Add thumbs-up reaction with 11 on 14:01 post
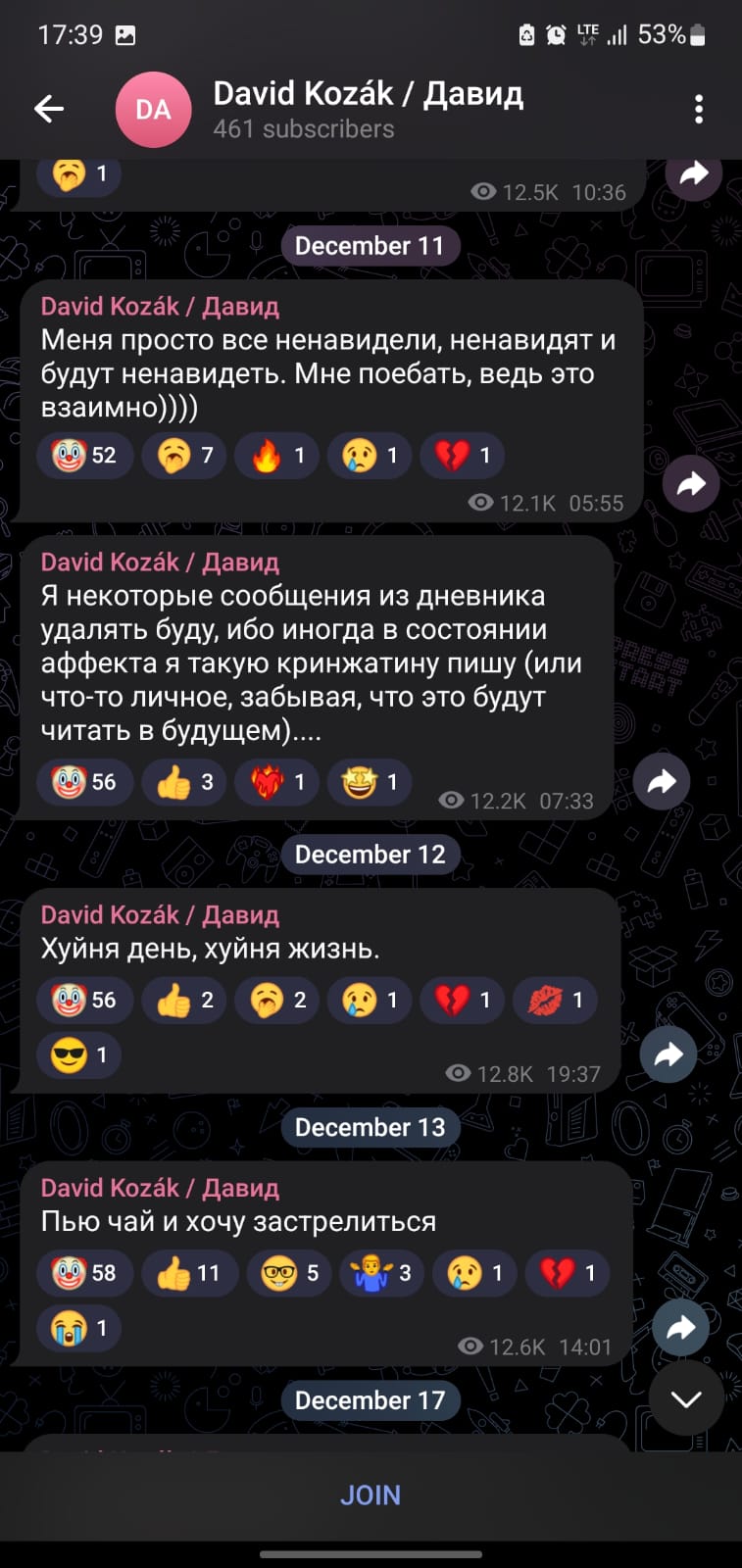Viewport: 742px width, 1568px height. (188, 1273)
